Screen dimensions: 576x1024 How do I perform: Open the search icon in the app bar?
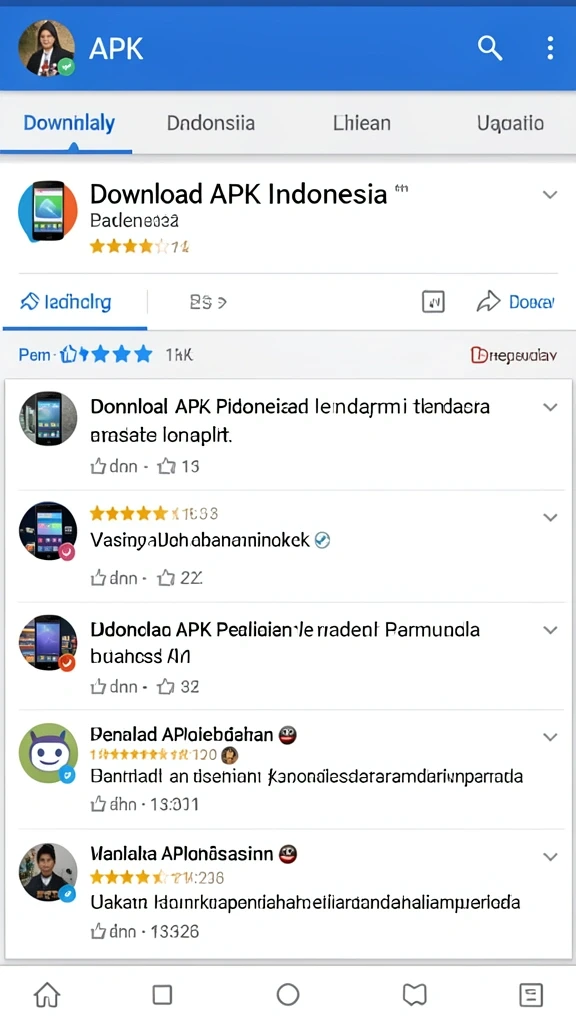[x=490, y=48]
